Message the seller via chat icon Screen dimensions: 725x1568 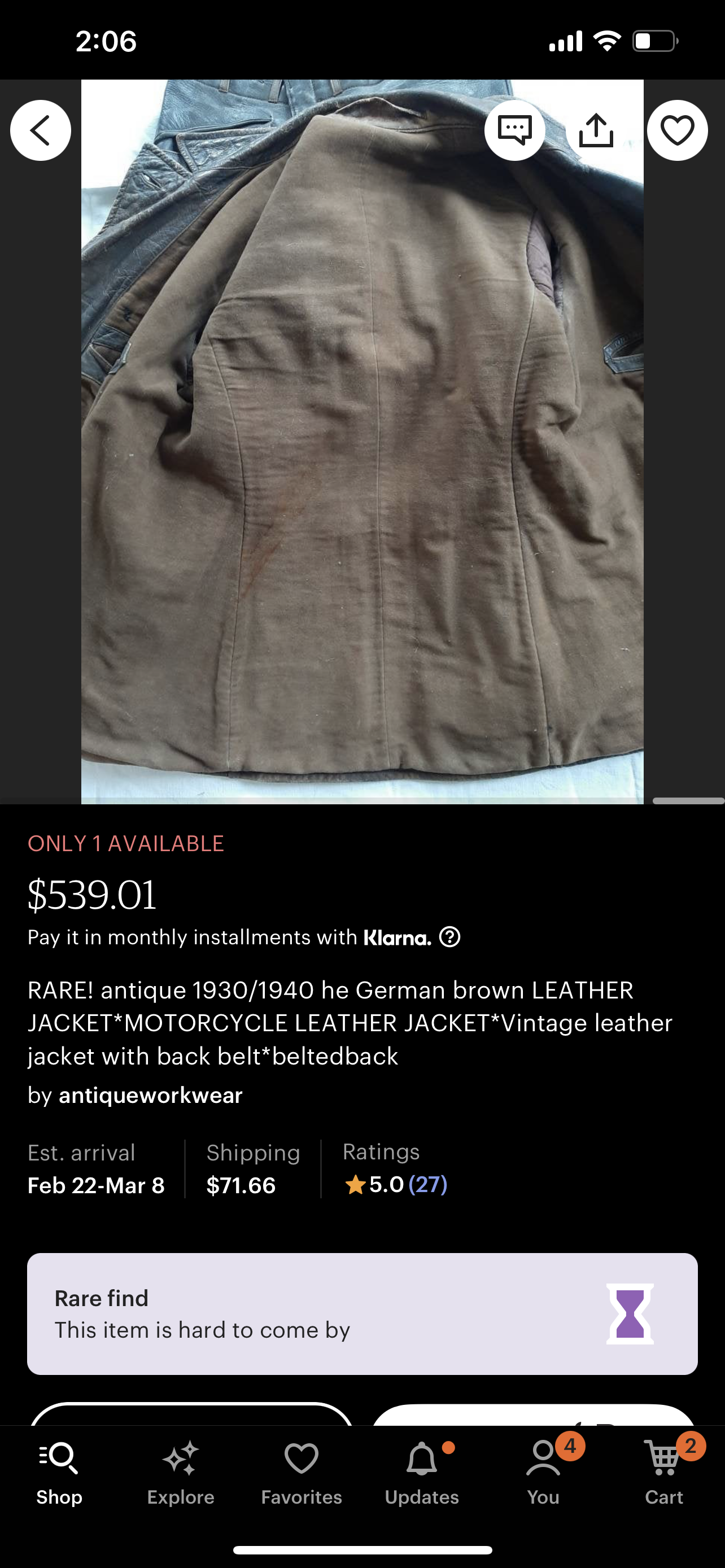point(514,130)
